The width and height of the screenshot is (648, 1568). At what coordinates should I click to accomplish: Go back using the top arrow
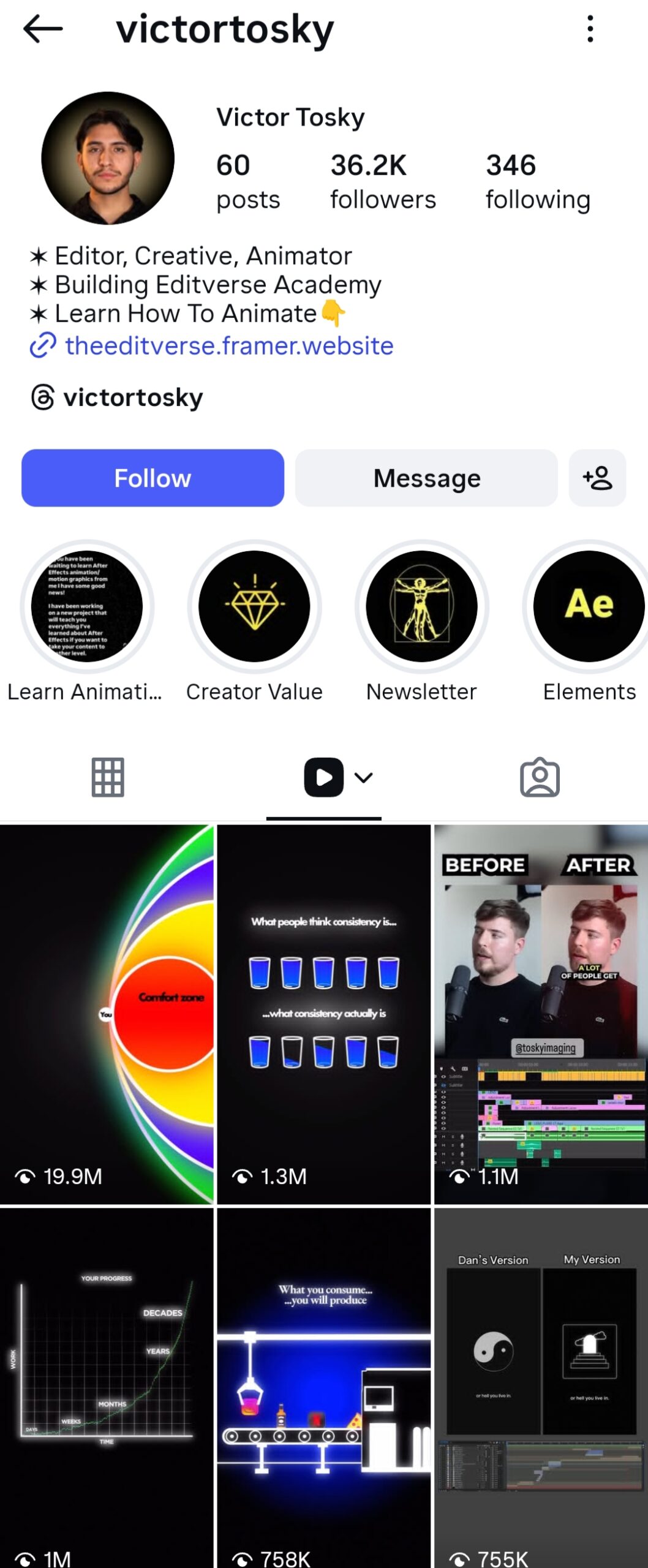tap(43, 29)
